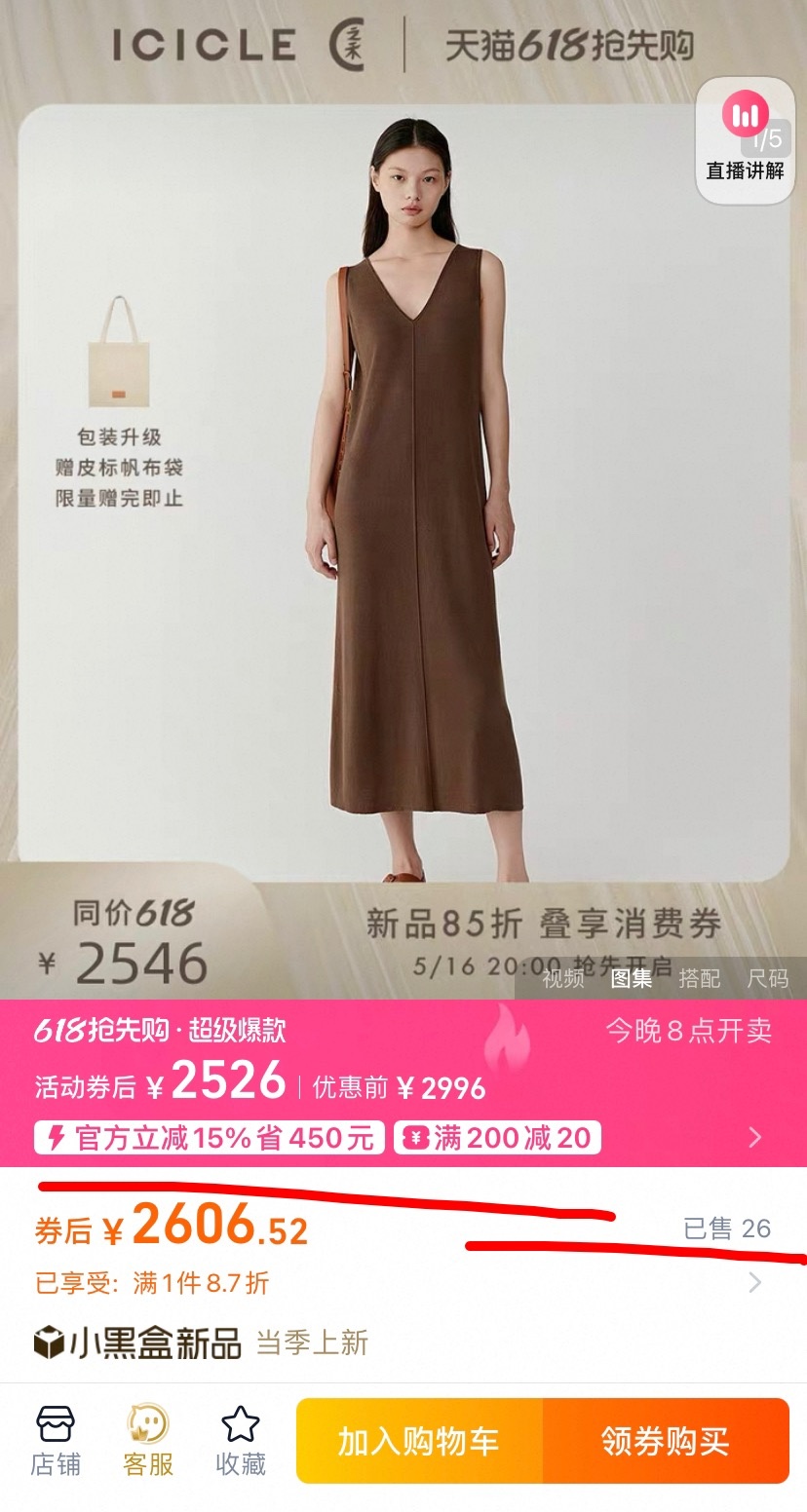Open the 店铺 store page
The image size is (807, 1512).
[x=56, y=1441]
